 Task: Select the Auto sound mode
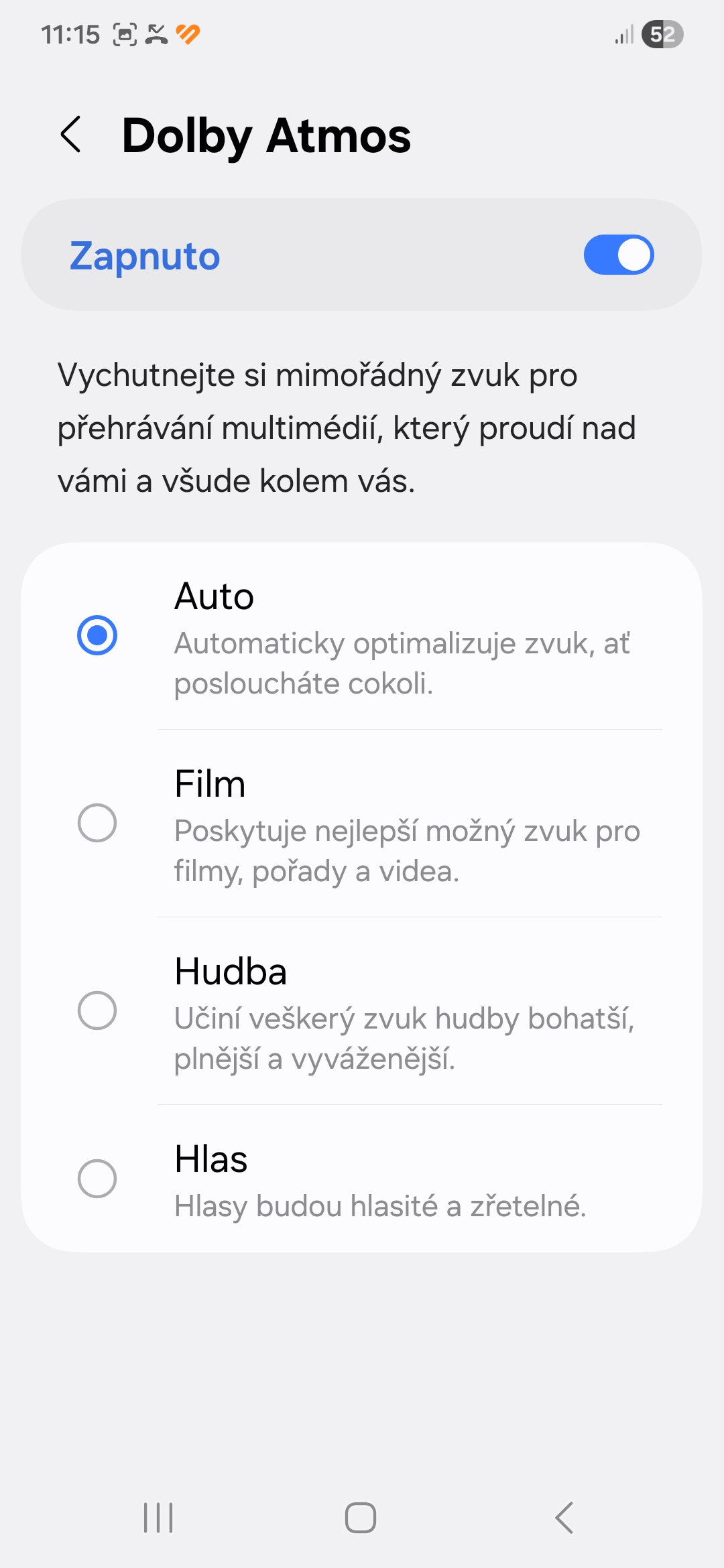pyautogui.click(x=362, y=636)
